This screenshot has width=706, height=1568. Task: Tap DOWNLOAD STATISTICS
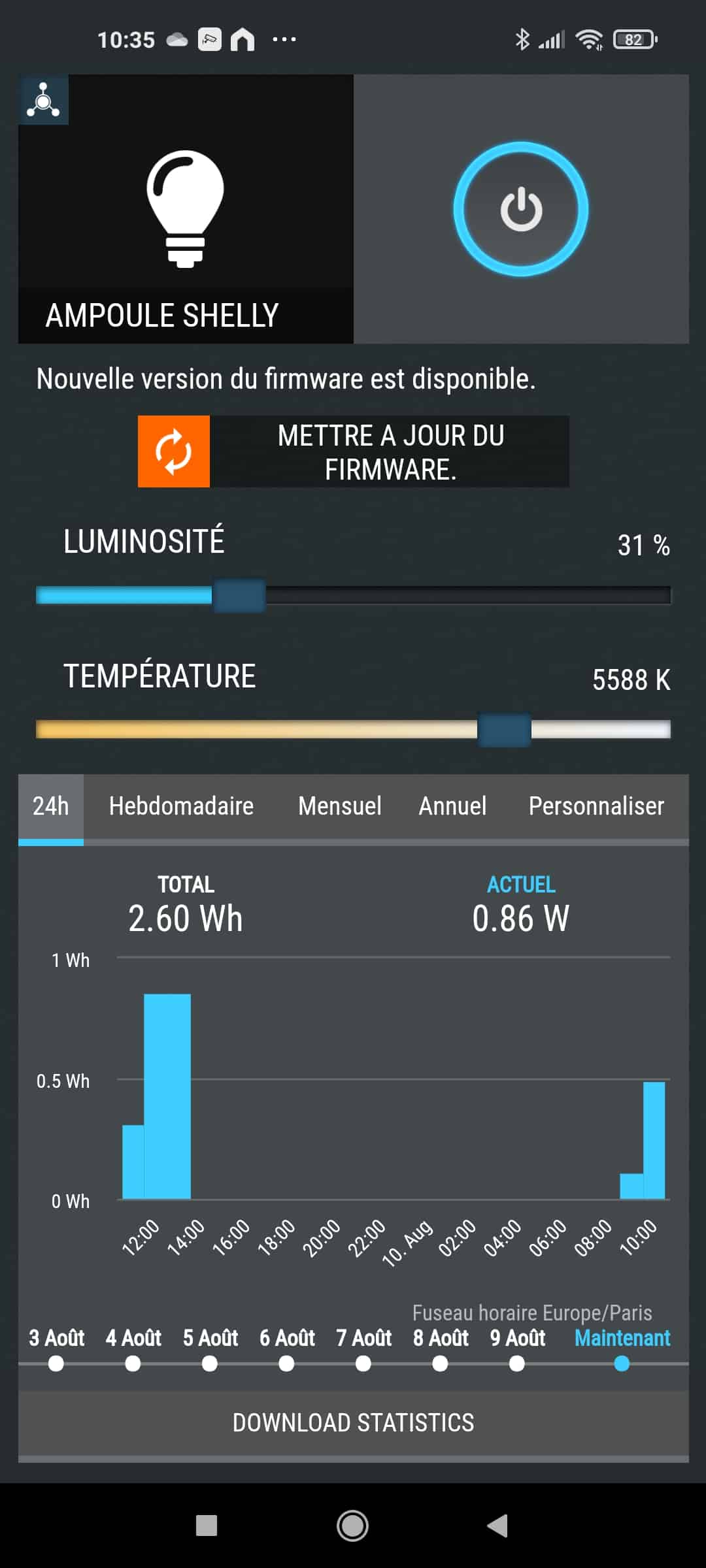[x=353, y=1422]
